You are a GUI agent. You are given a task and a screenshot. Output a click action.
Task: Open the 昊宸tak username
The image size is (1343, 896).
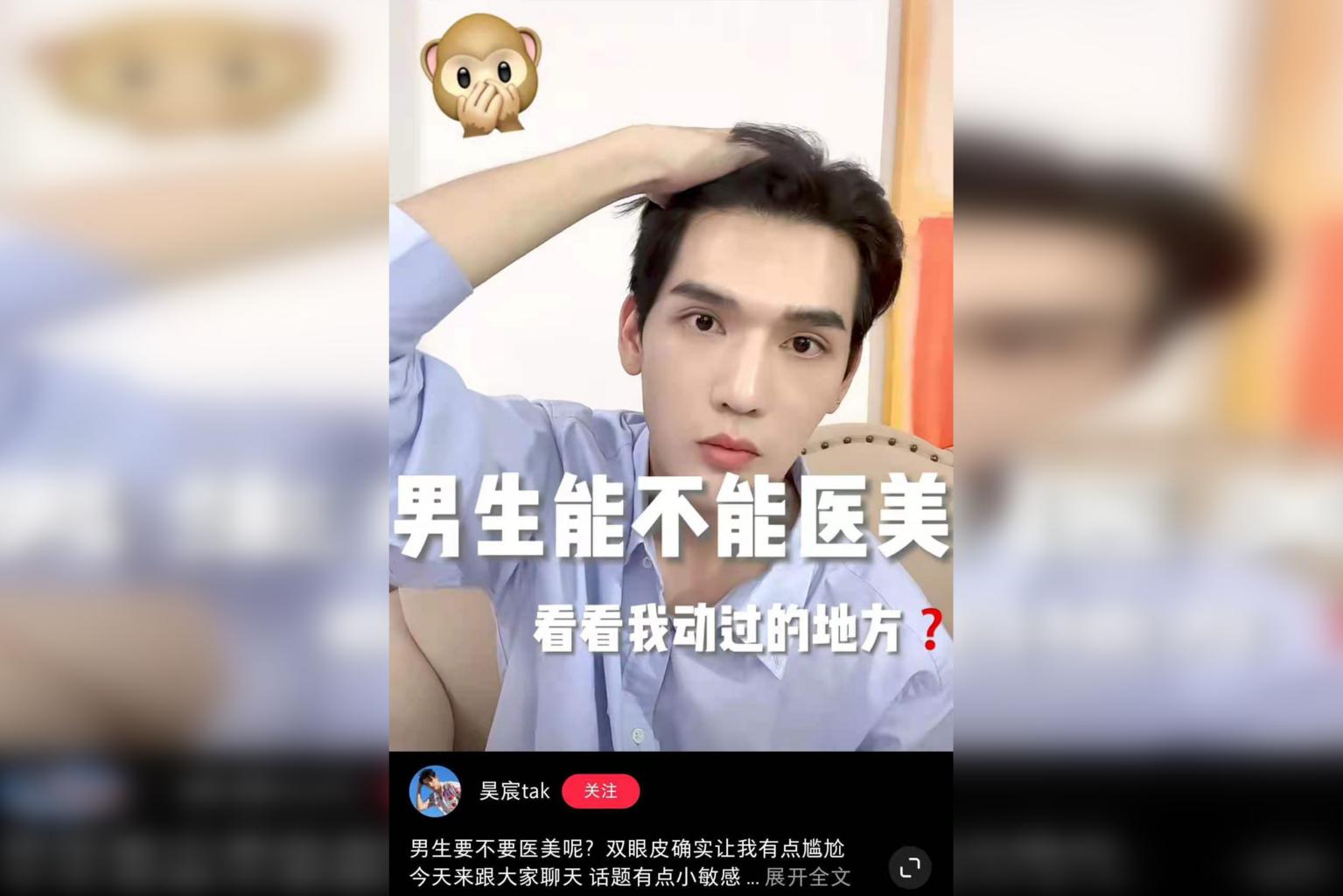514,791
